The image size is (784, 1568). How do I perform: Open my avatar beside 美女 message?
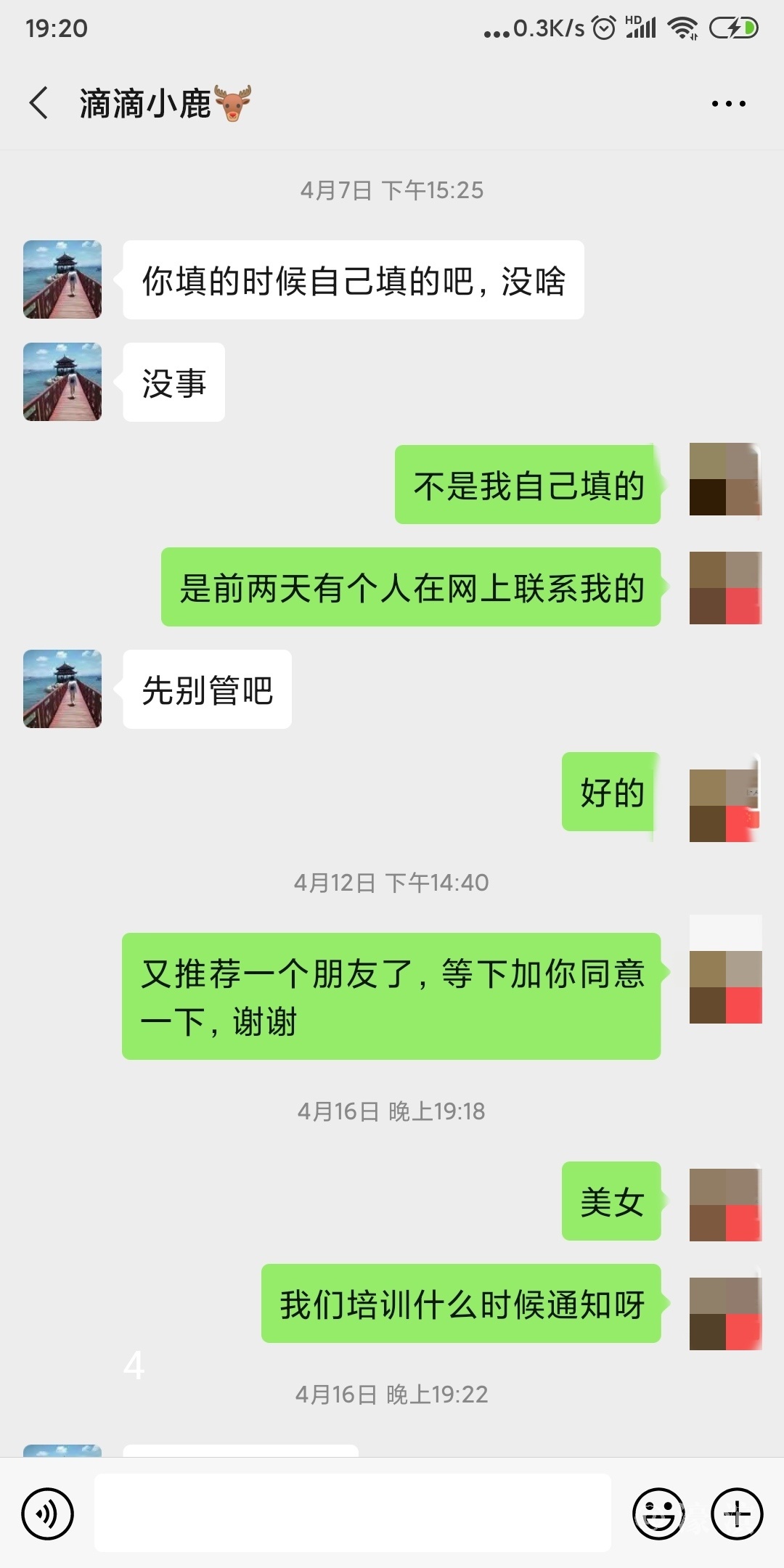pos(725,1204)
